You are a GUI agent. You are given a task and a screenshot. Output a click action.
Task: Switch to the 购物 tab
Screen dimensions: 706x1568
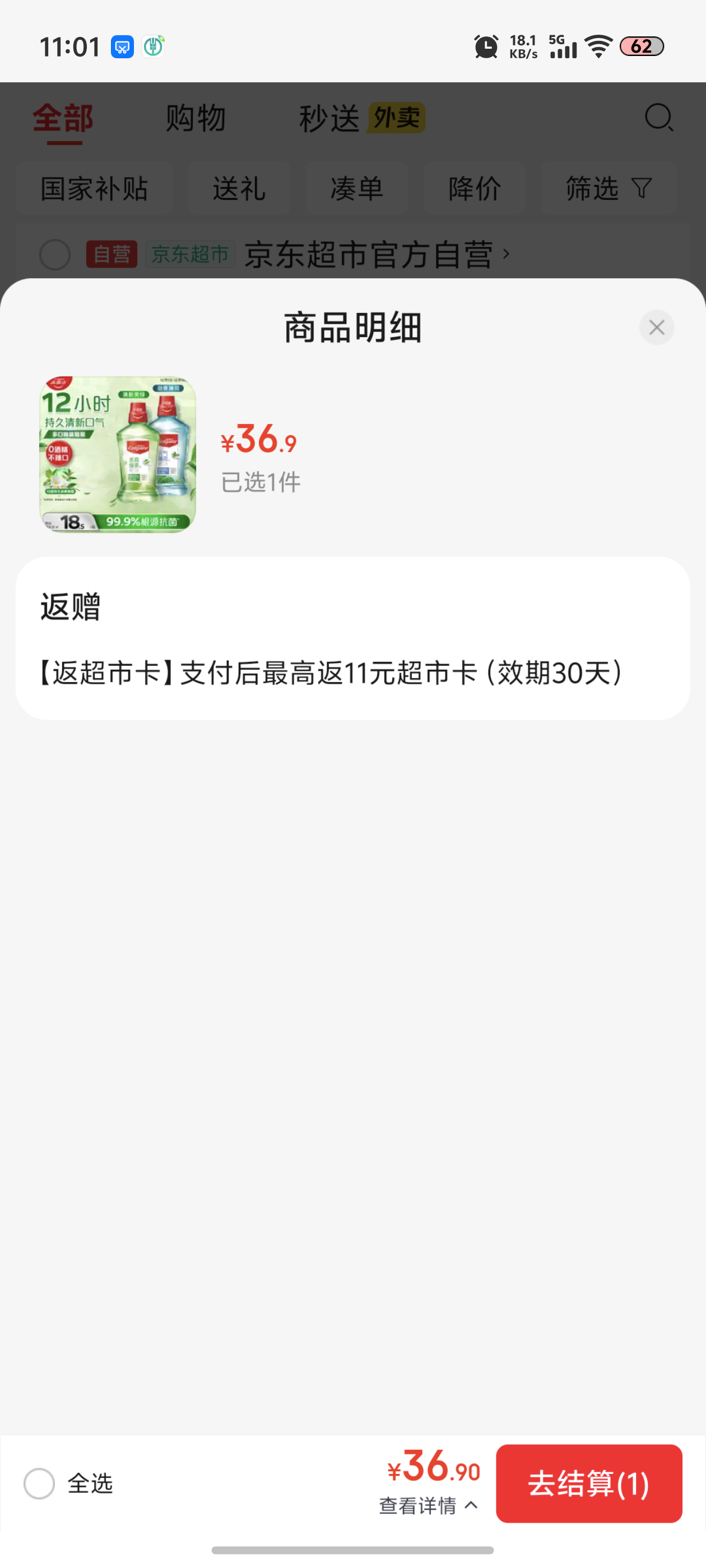coord(195,118)
